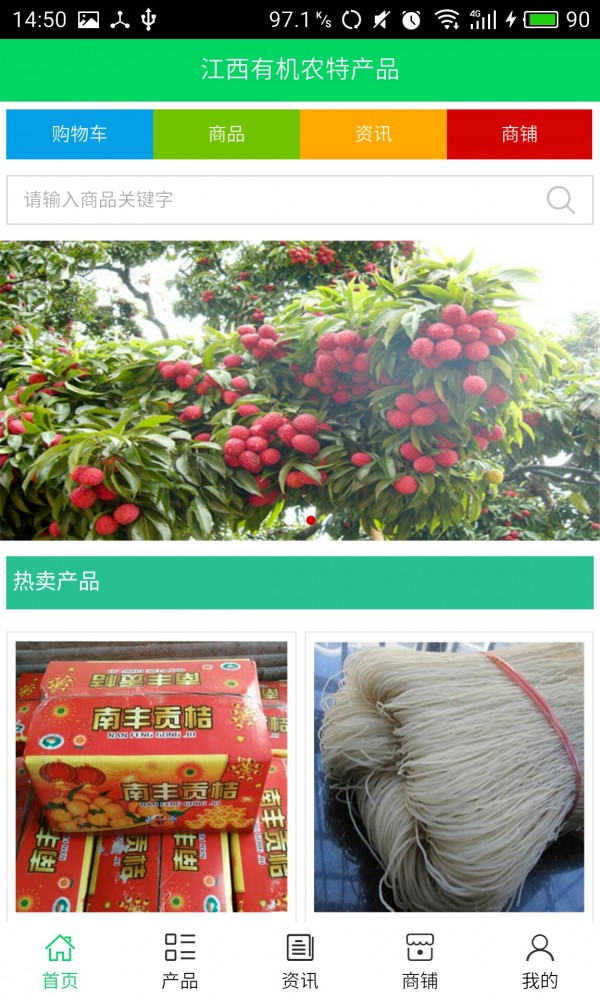
Task: Go to the 资讯 tab in bottom bar
Action: click(x=300, y=961)
